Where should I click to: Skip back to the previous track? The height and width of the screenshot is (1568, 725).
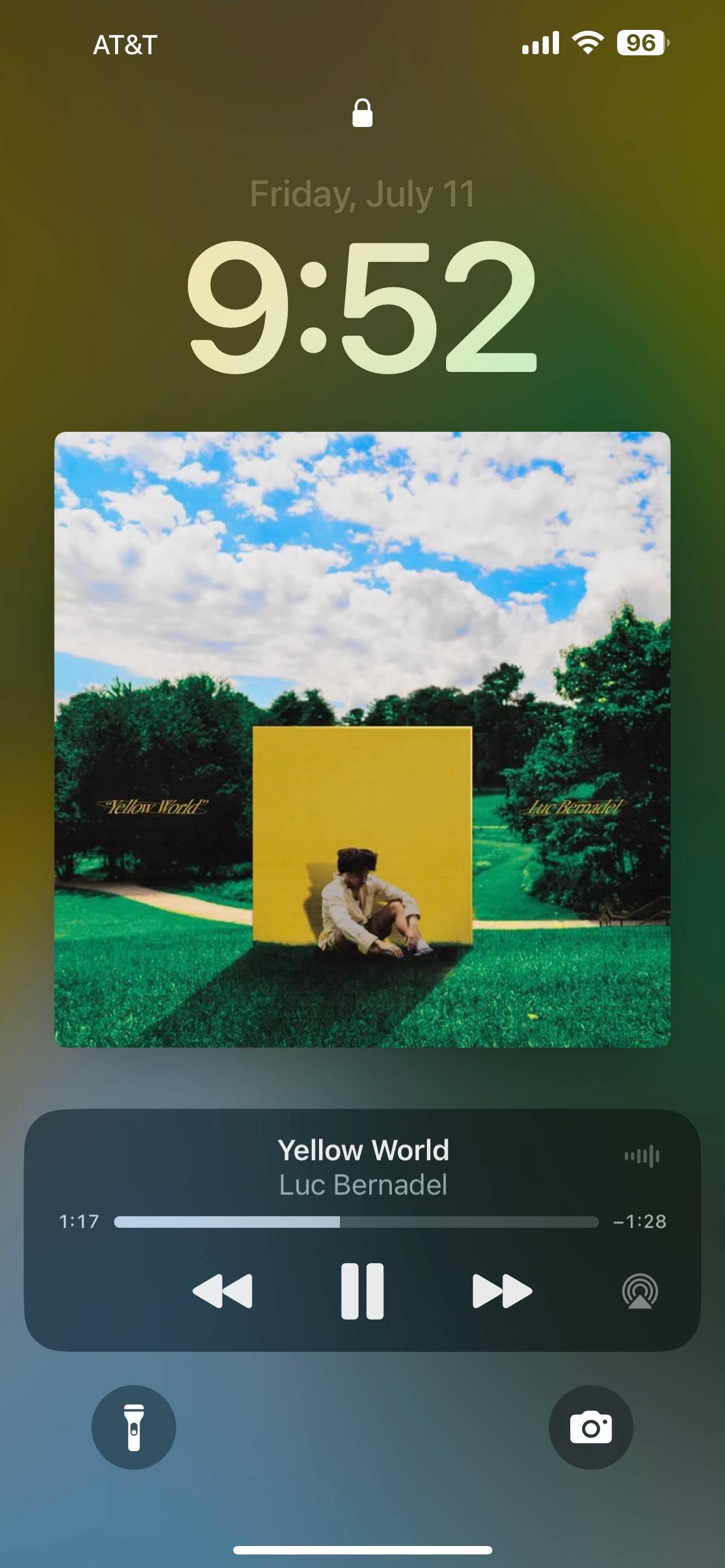pyautogui.click(x=222, y=1291)
